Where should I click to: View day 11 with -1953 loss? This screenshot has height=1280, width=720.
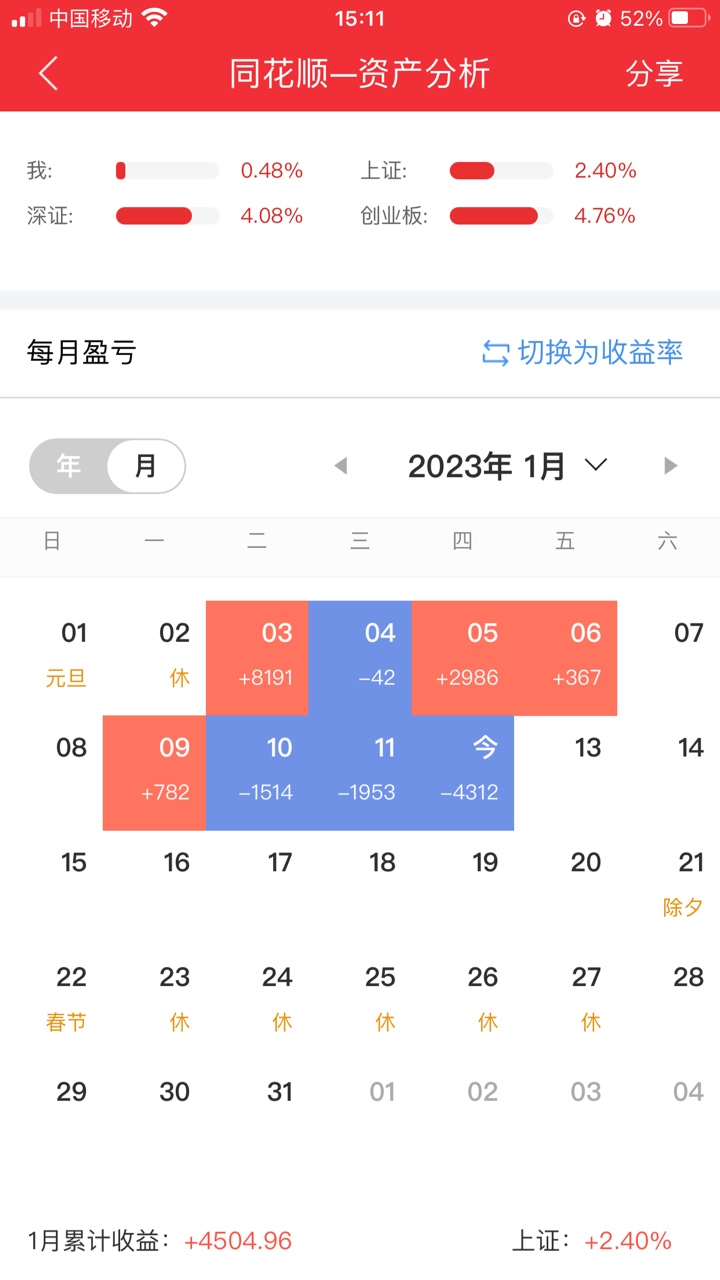click(360, 772)
